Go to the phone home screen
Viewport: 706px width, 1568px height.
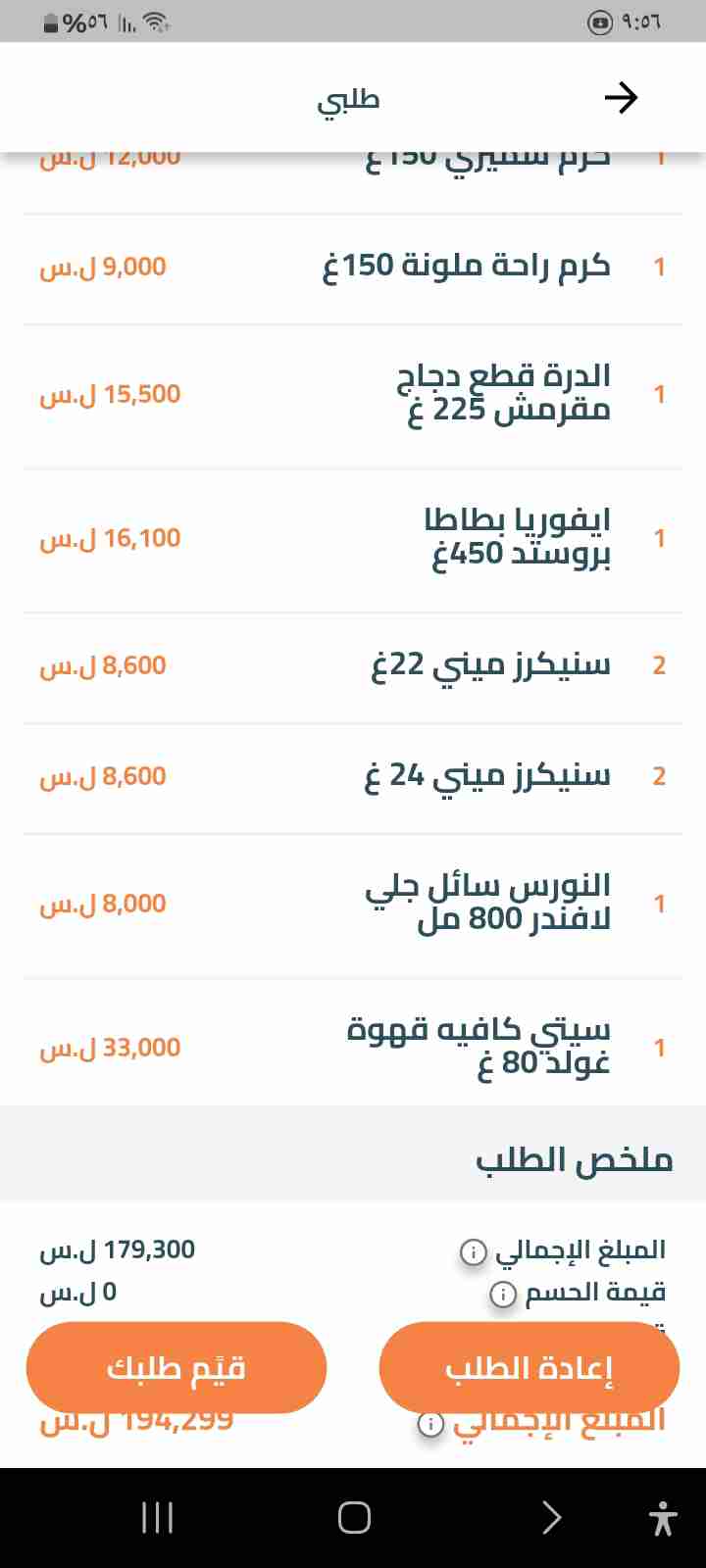click(354, 1518)
